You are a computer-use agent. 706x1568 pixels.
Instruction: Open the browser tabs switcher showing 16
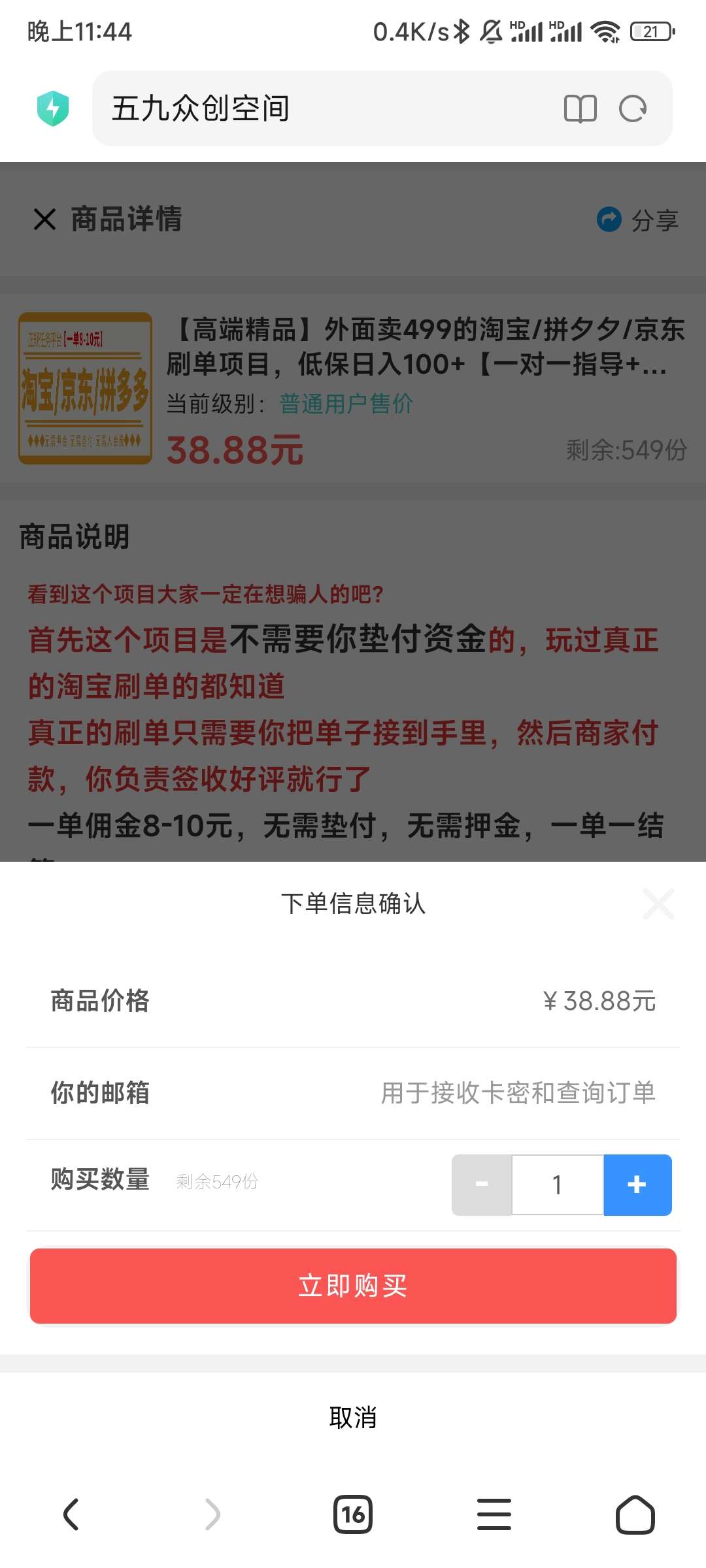coord(353,1514)
